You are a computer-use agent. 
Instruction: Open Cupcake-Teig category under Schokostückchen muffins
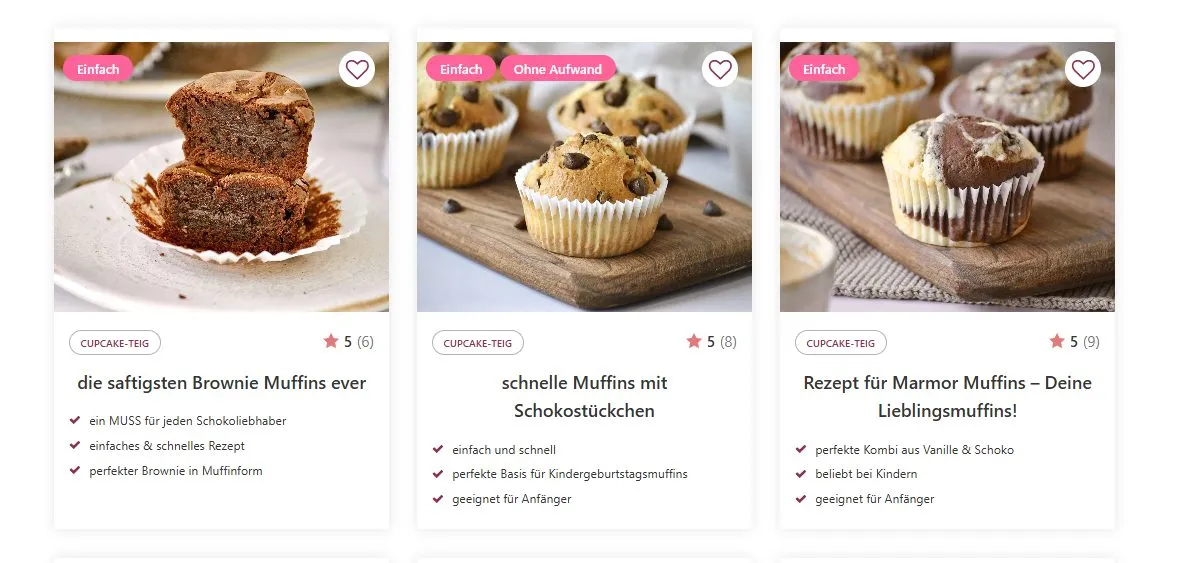click(x=478, y=343)
